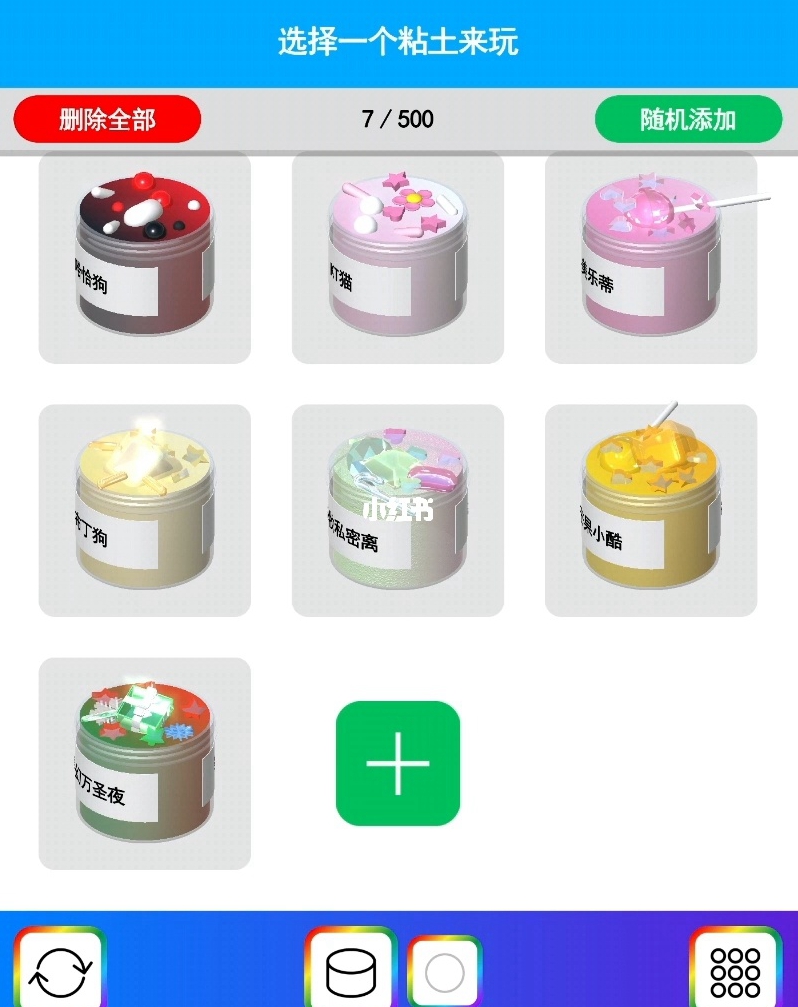This screenshot has width=798, height=1007.
Task: Select the light pink jar with flower topping
Action: [x=398, y=257]
